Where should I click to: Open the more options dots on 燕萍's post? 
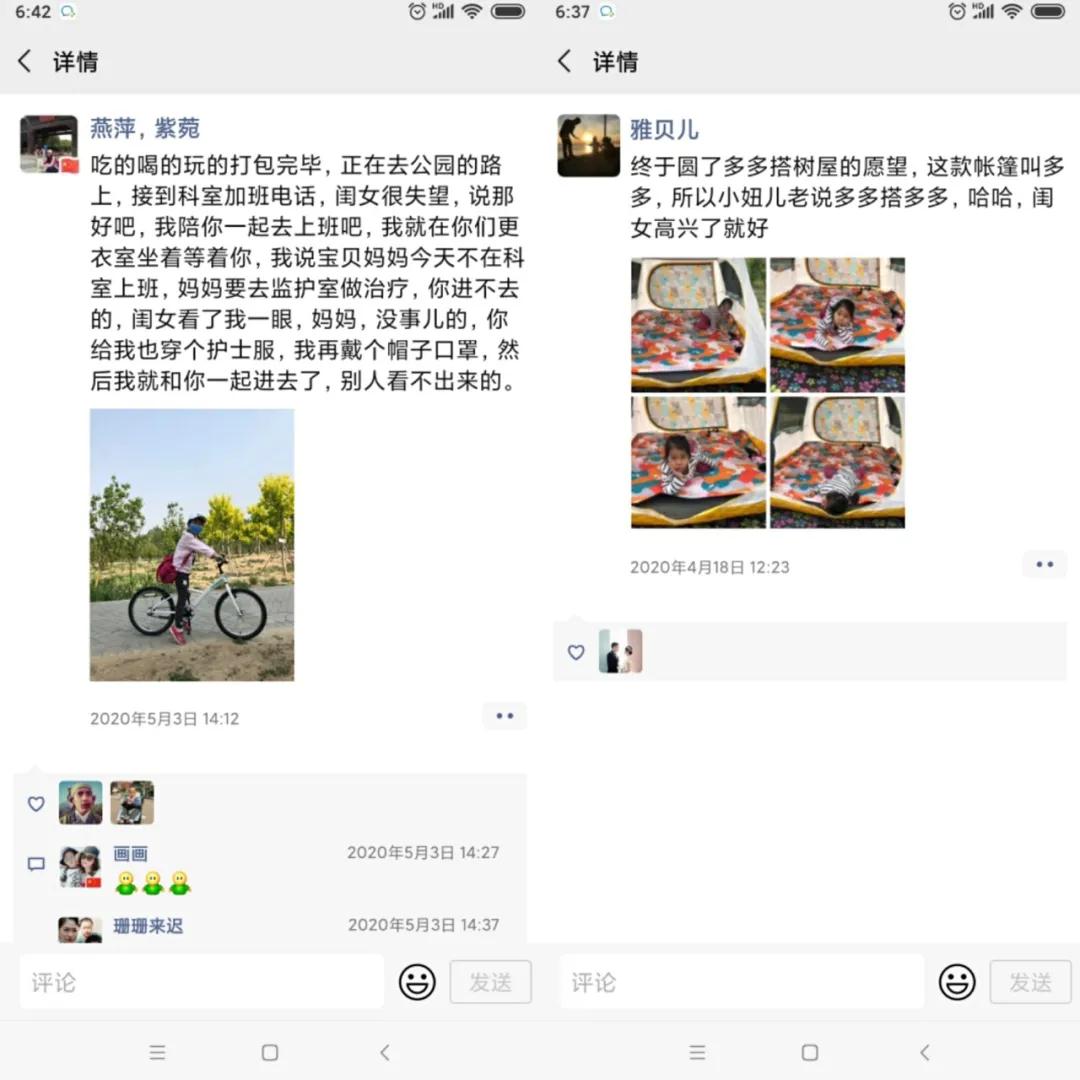coord(504,716)
